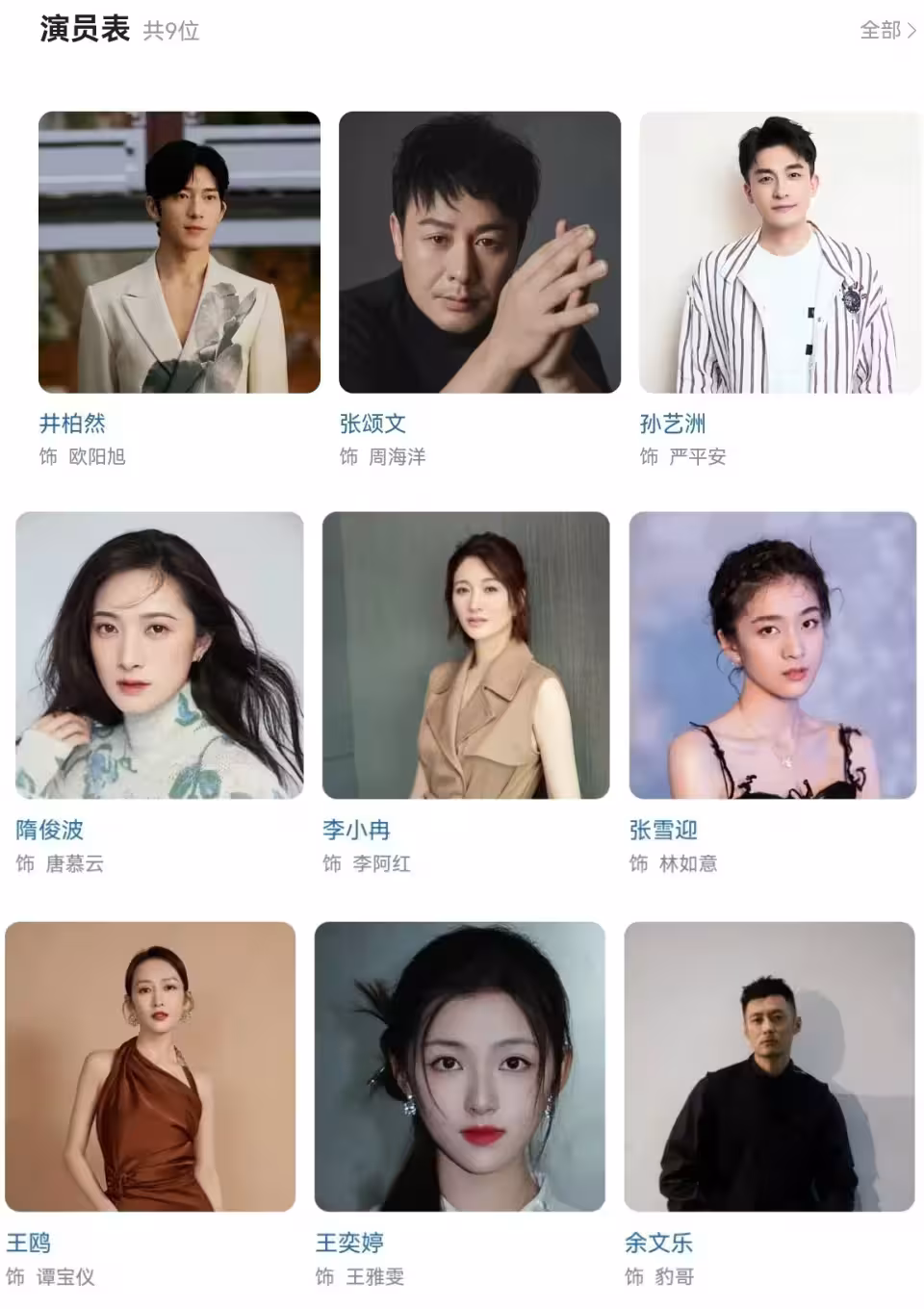The width and height of the screenshot is (924, 1309).
Task: Select the 孙艺洲 cast card
Action: pos(780,252)
